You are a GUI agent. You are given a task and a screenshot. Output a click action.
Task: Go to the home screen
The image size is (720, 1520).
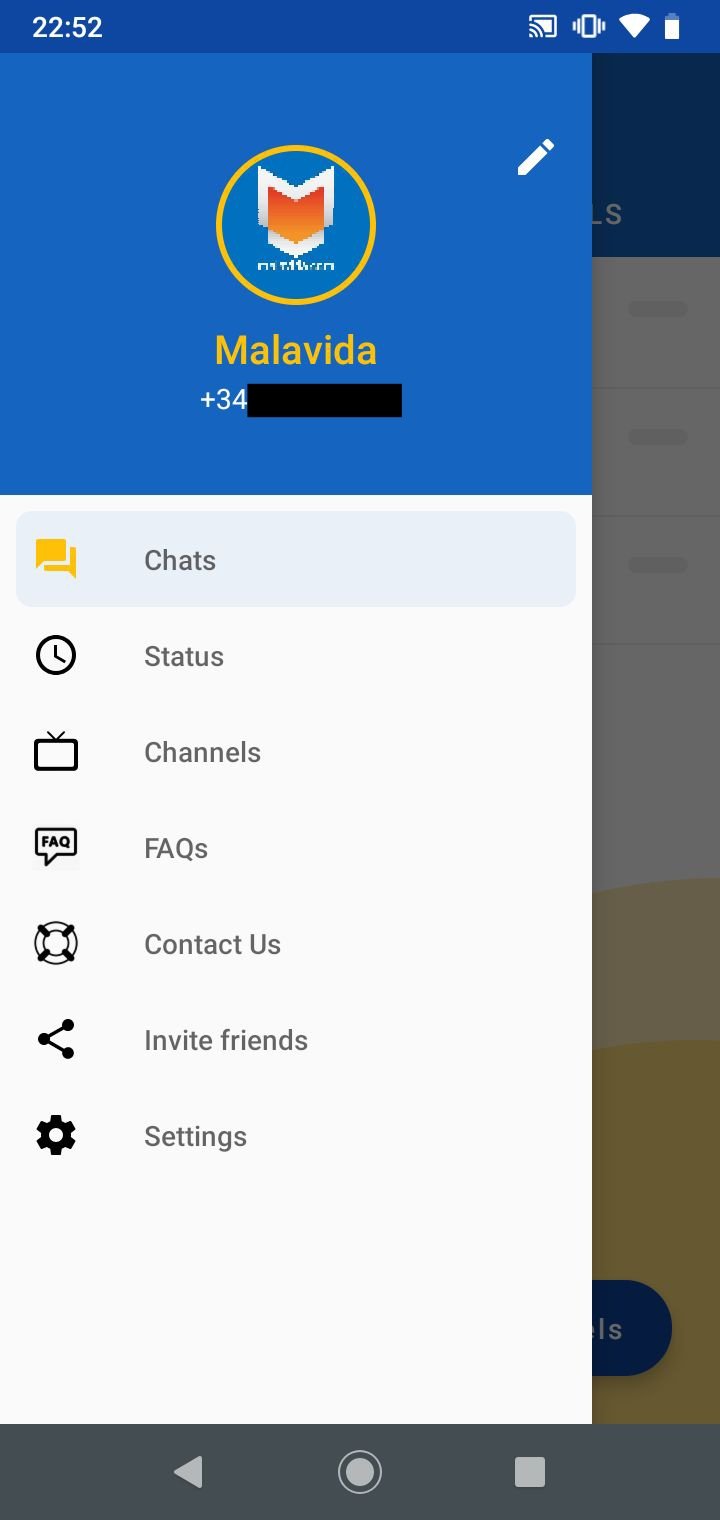coord(360,1472)
